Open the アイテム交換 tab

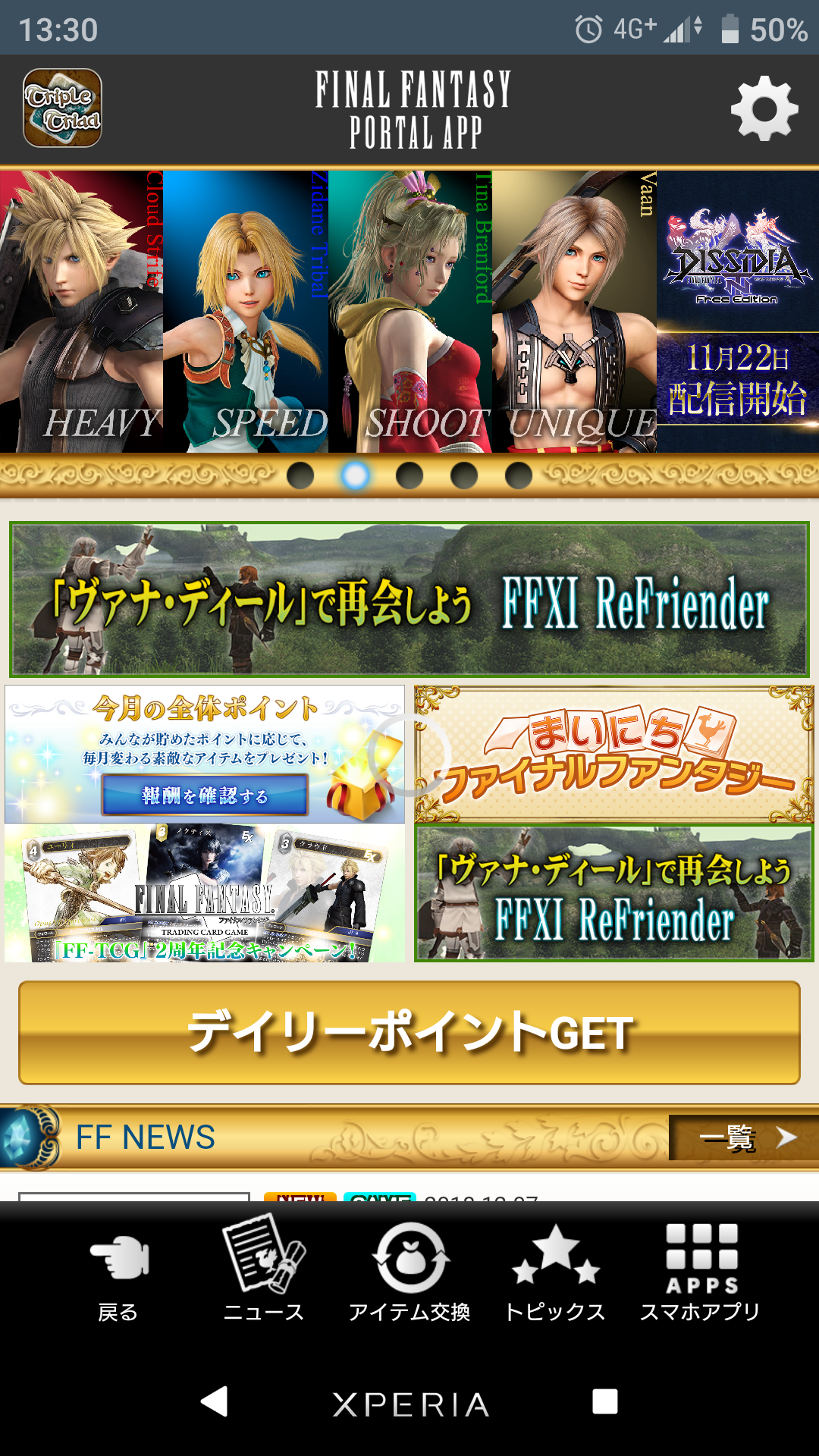pyautogui.click(x=409, y=1269)
